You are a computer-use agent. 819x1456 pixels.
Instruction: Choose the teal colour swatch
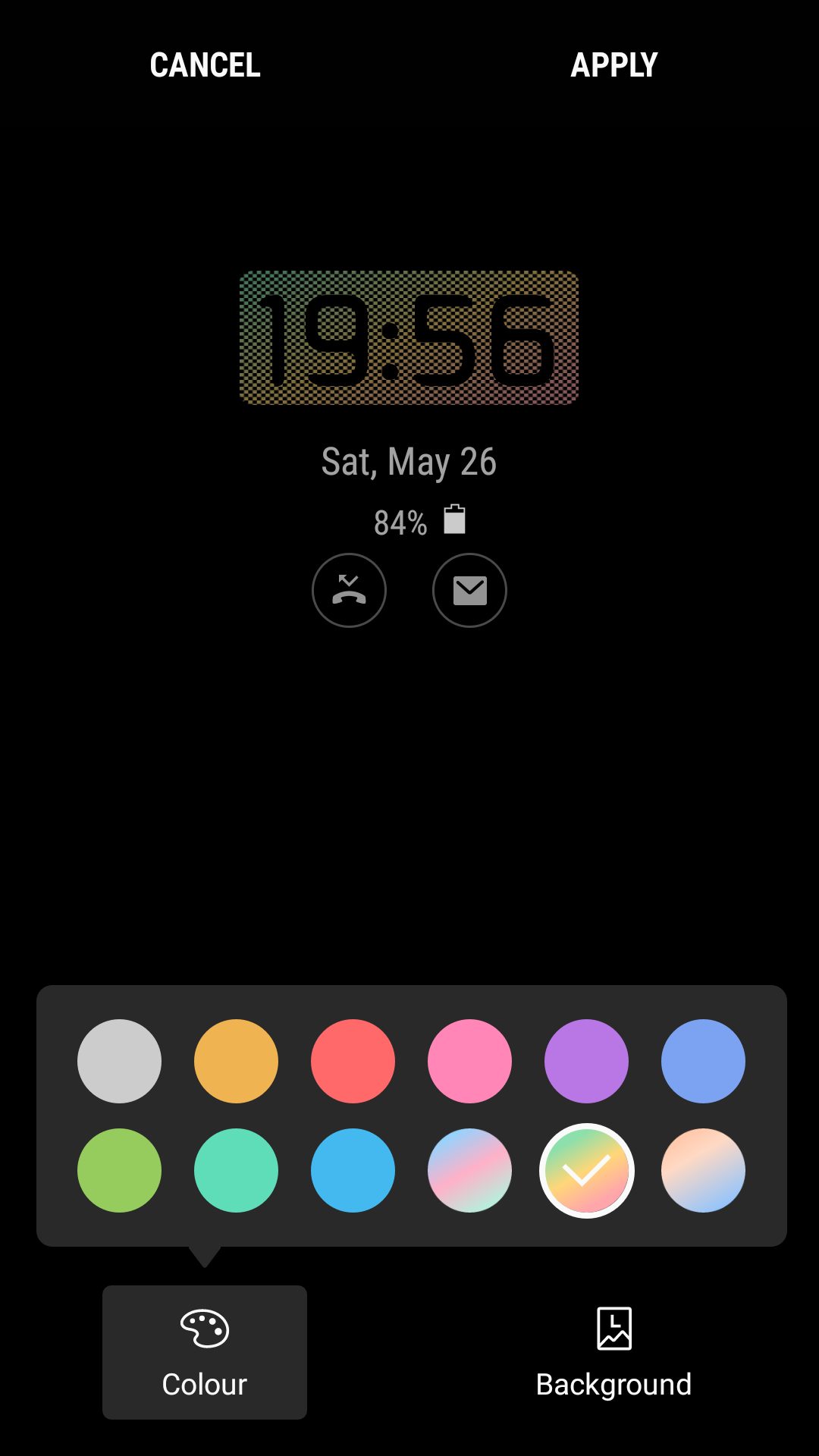(x=236, y=1170)
